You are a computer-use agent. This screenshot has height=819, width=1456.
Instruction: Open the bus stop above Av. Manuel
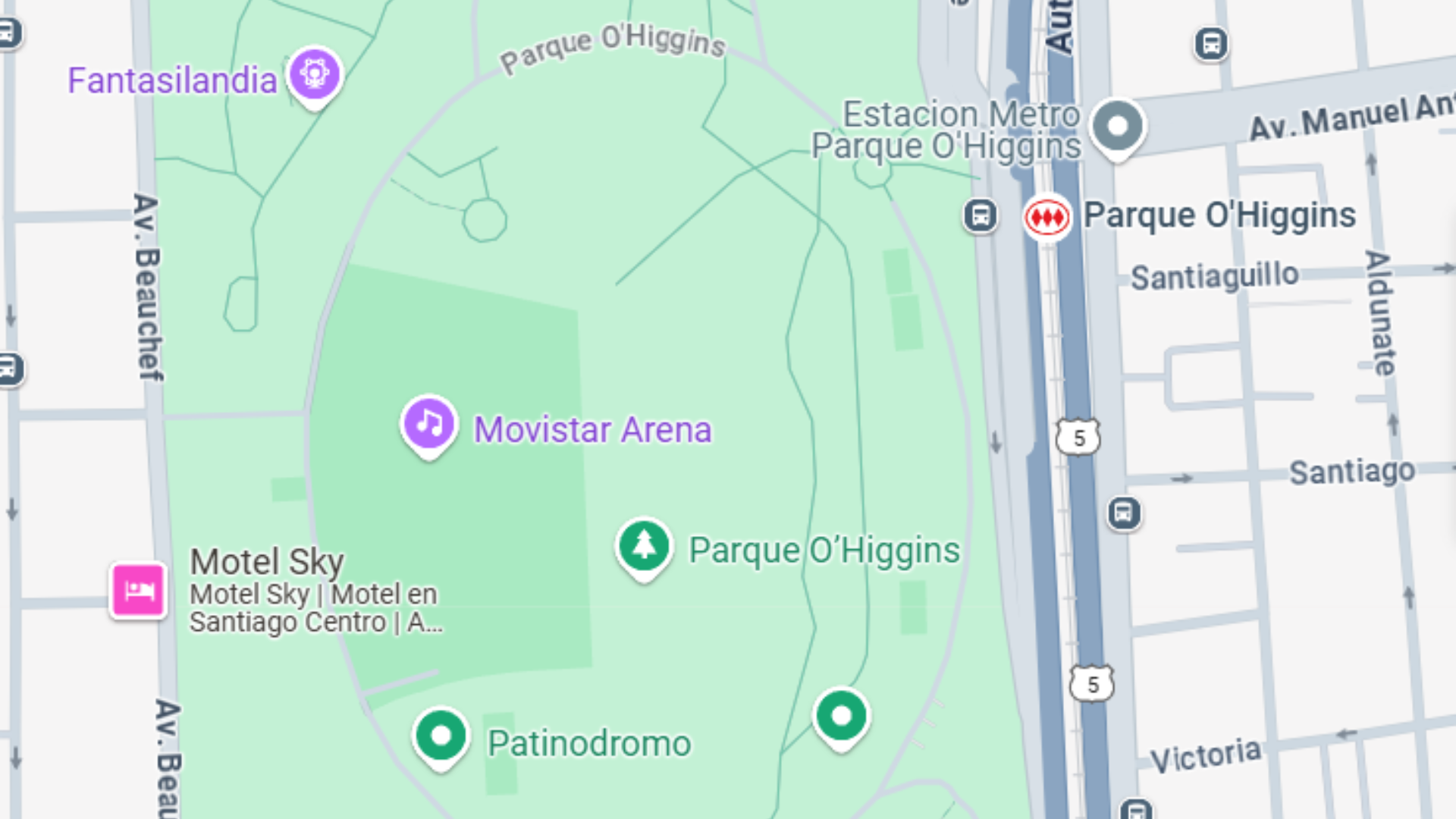(1211, 44)
